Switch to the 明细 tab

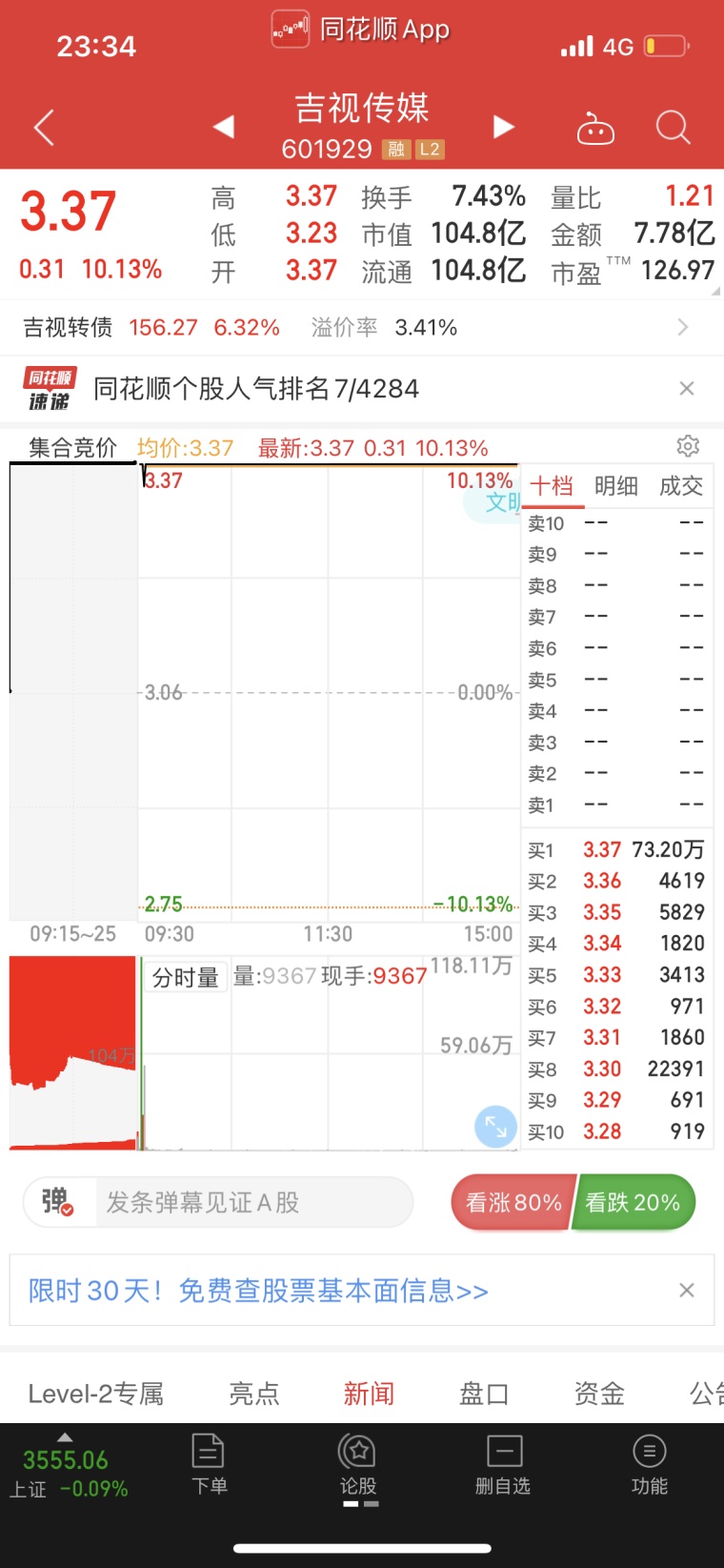tap(615, 486)
